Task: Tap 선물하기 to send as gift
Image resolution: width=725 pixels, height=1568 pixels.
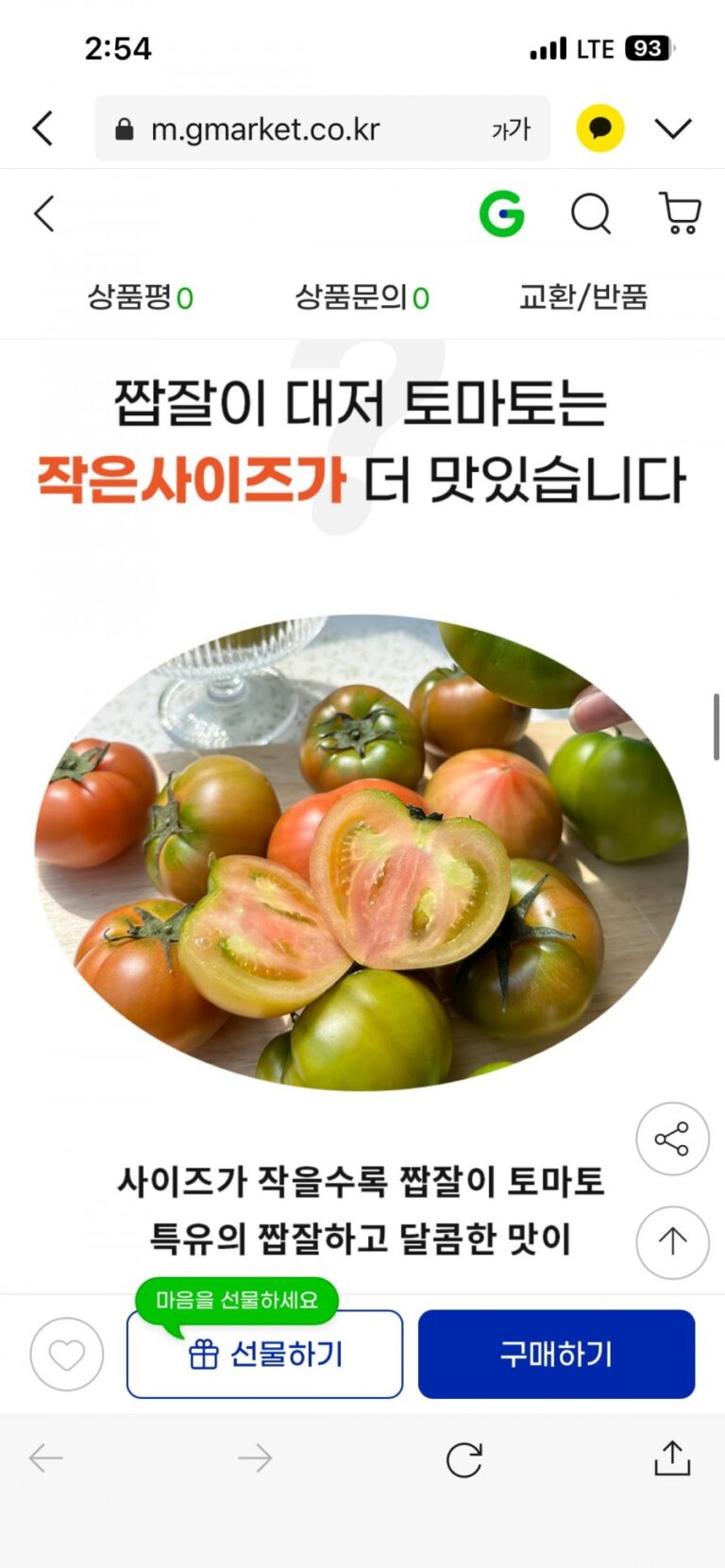Action: 264,1355
